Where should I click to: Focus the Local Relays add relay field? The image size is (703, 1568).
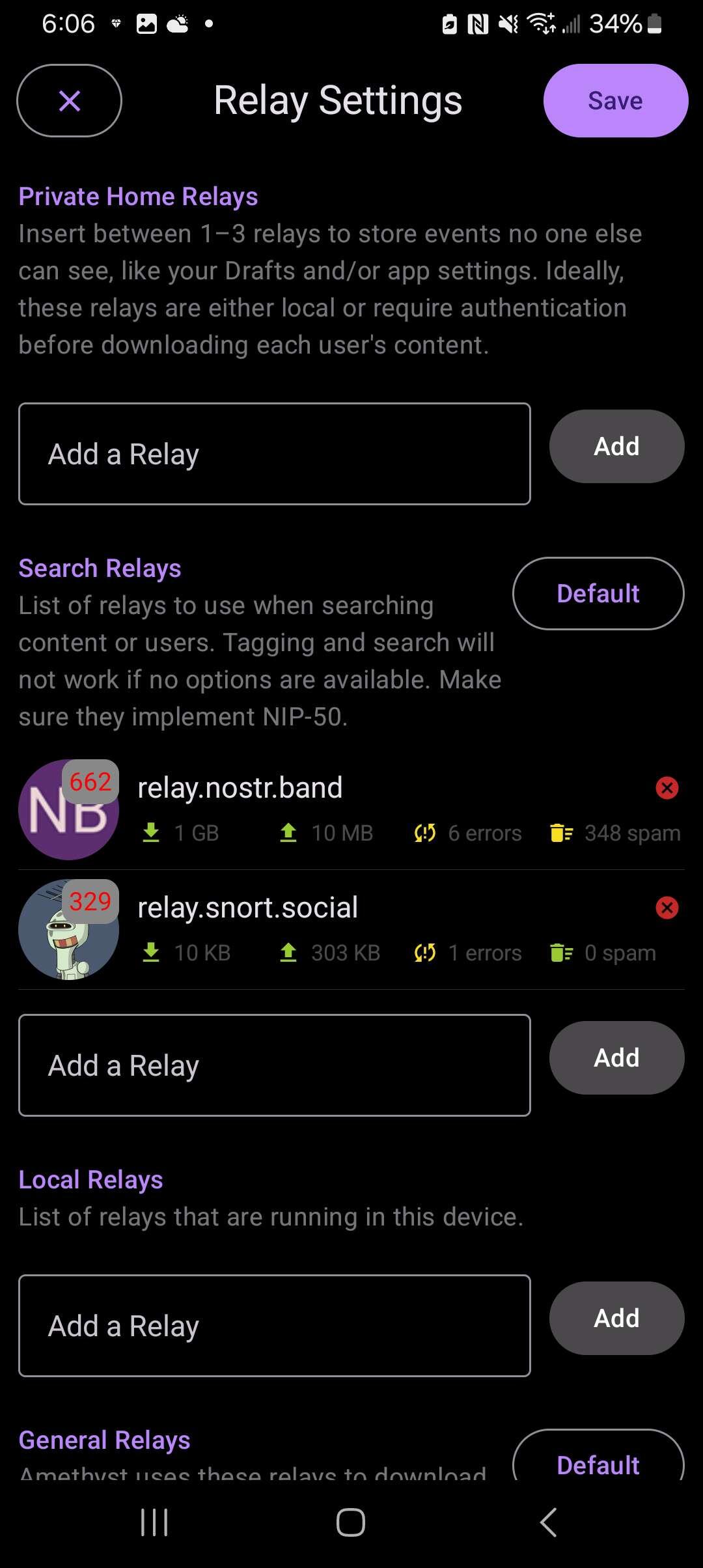click(274, 1326)
